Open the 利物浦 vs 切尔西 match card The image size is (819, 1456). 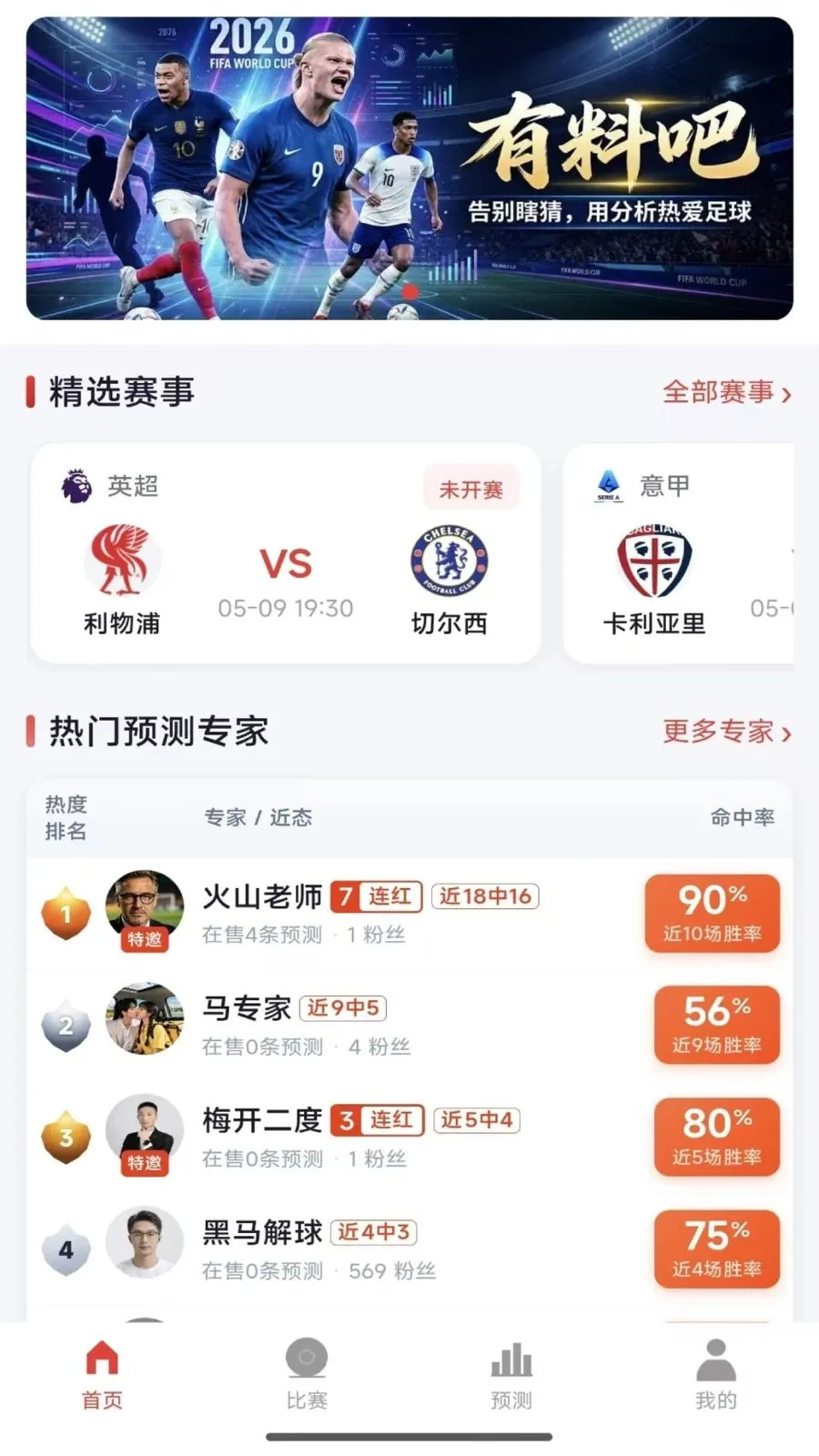coord(286,553)
